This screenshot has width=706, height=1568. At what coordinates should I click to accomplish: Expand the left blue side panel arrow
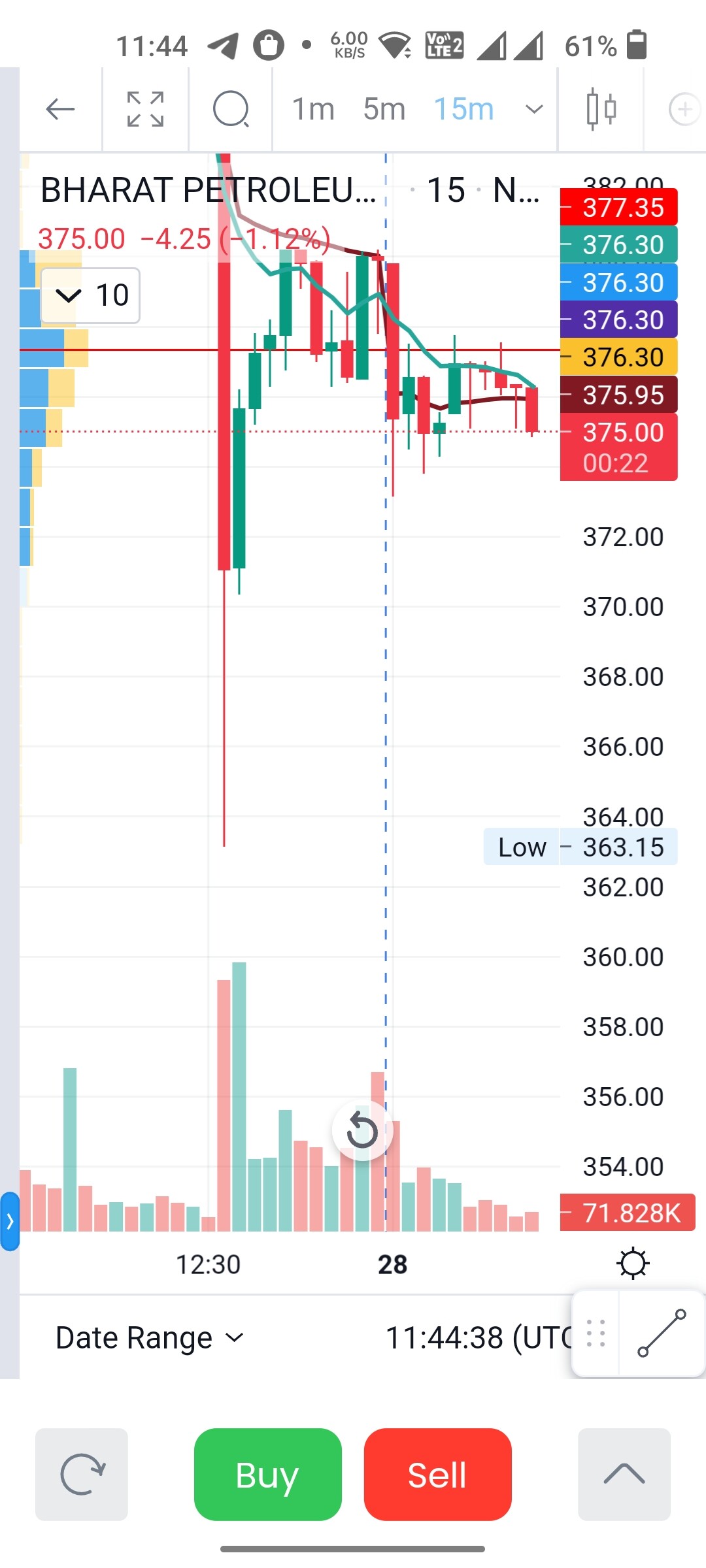coord(10,1221)
